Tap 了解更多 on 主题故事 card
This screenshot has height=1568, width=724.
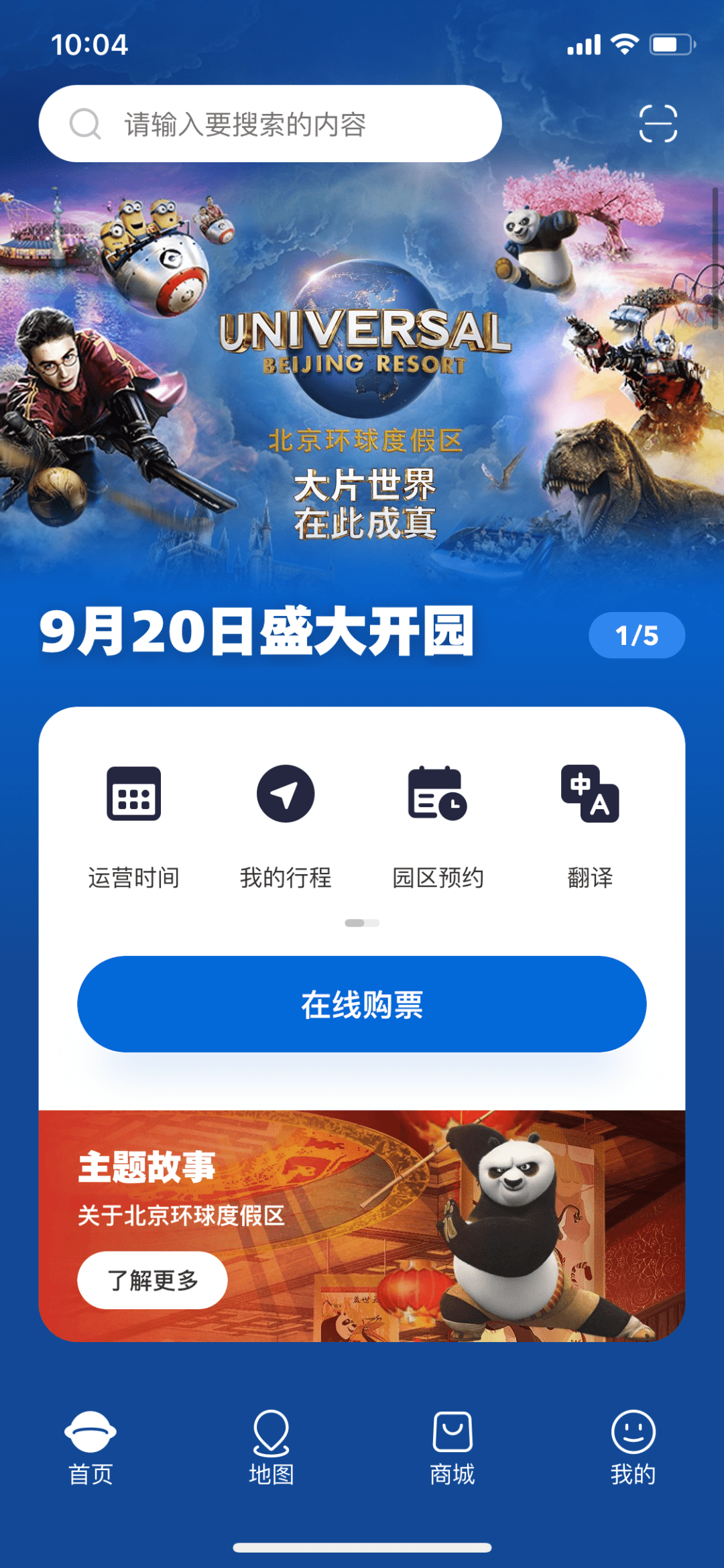(153, 1280)
